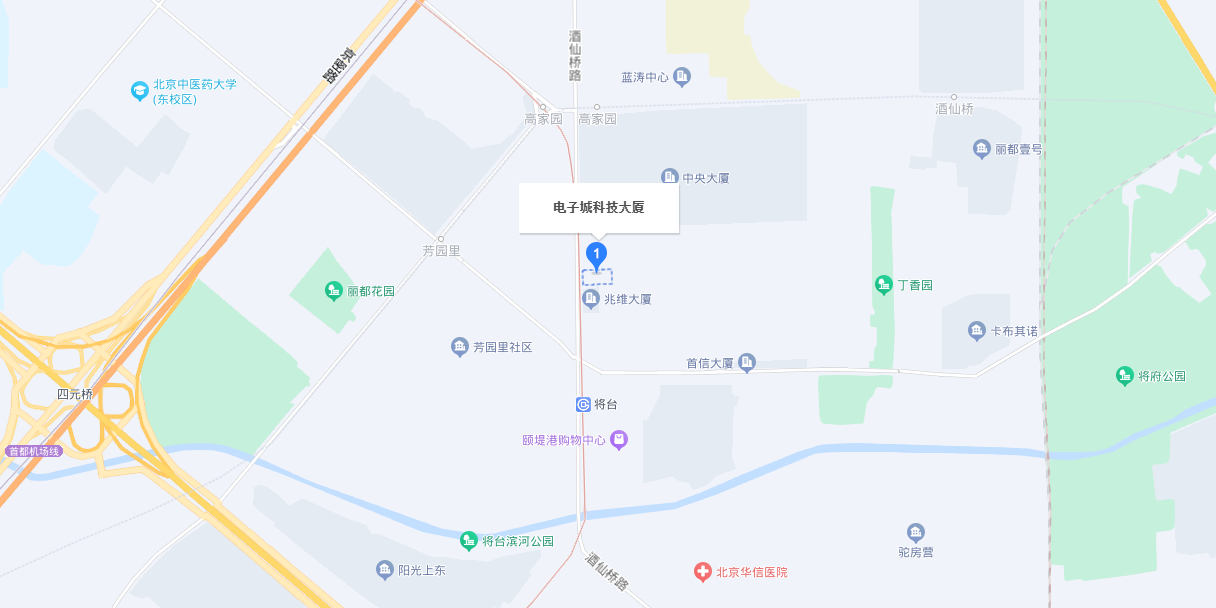Select the 蓝涛中心 building marker
Viewport: 1216px width, 608px height.
682,76
